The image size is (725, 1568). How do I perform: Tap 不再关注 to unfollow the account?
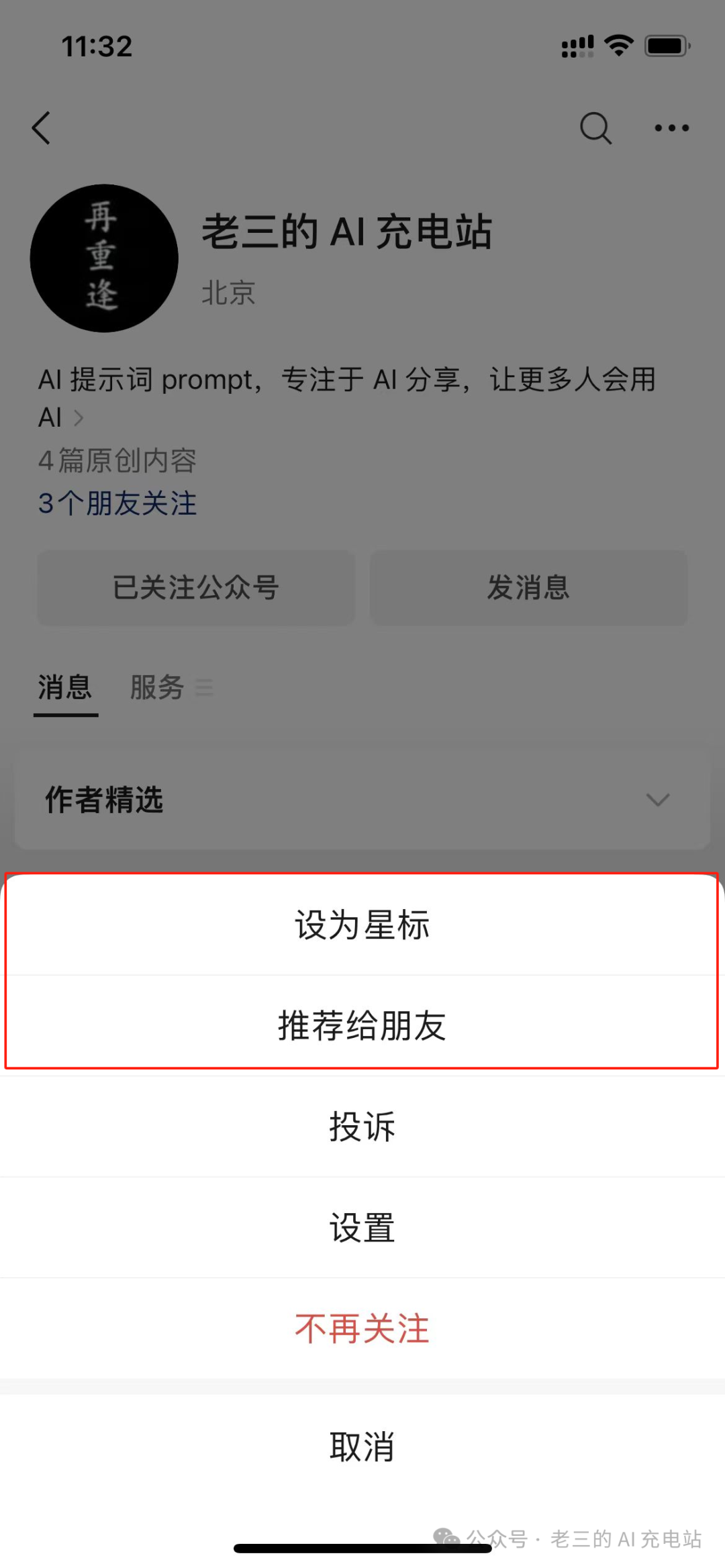click(x=362, y=1328)
